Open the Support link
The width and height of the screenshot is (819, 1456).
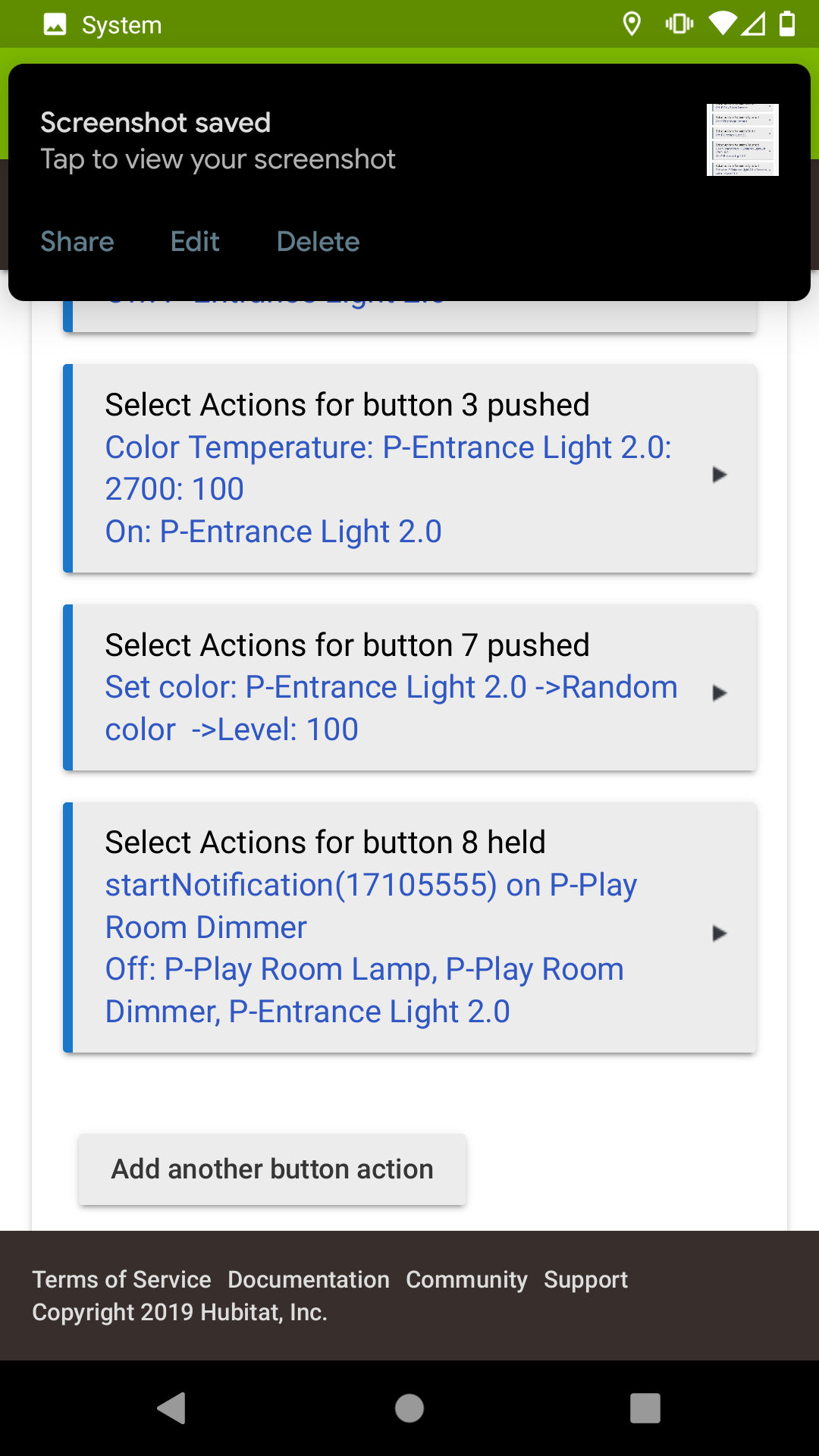[x=585, y=1279]
